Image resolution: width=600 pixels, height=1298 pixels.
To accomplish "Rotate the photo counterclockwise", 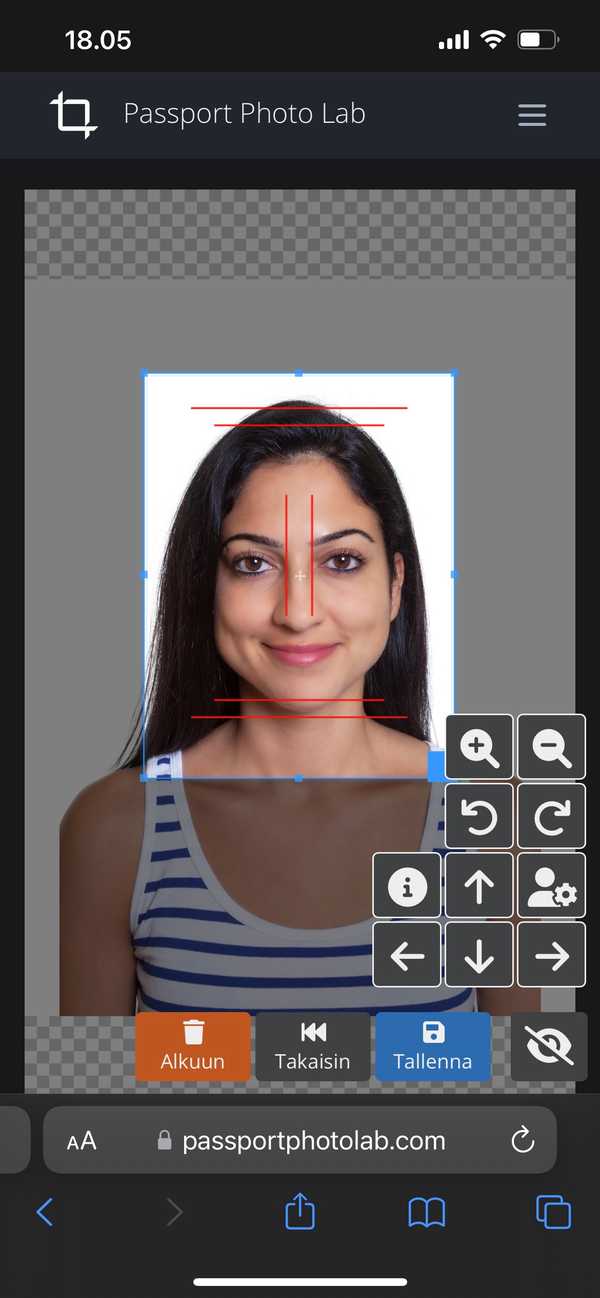I will [479, 816].
